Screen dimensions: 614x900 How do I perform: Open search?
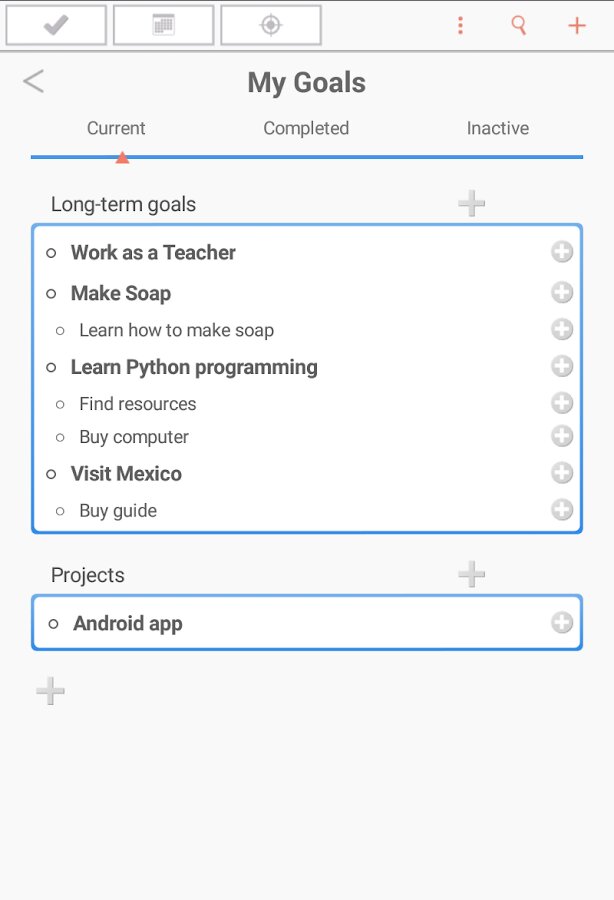pyautogui.click(x=518, y=26)
